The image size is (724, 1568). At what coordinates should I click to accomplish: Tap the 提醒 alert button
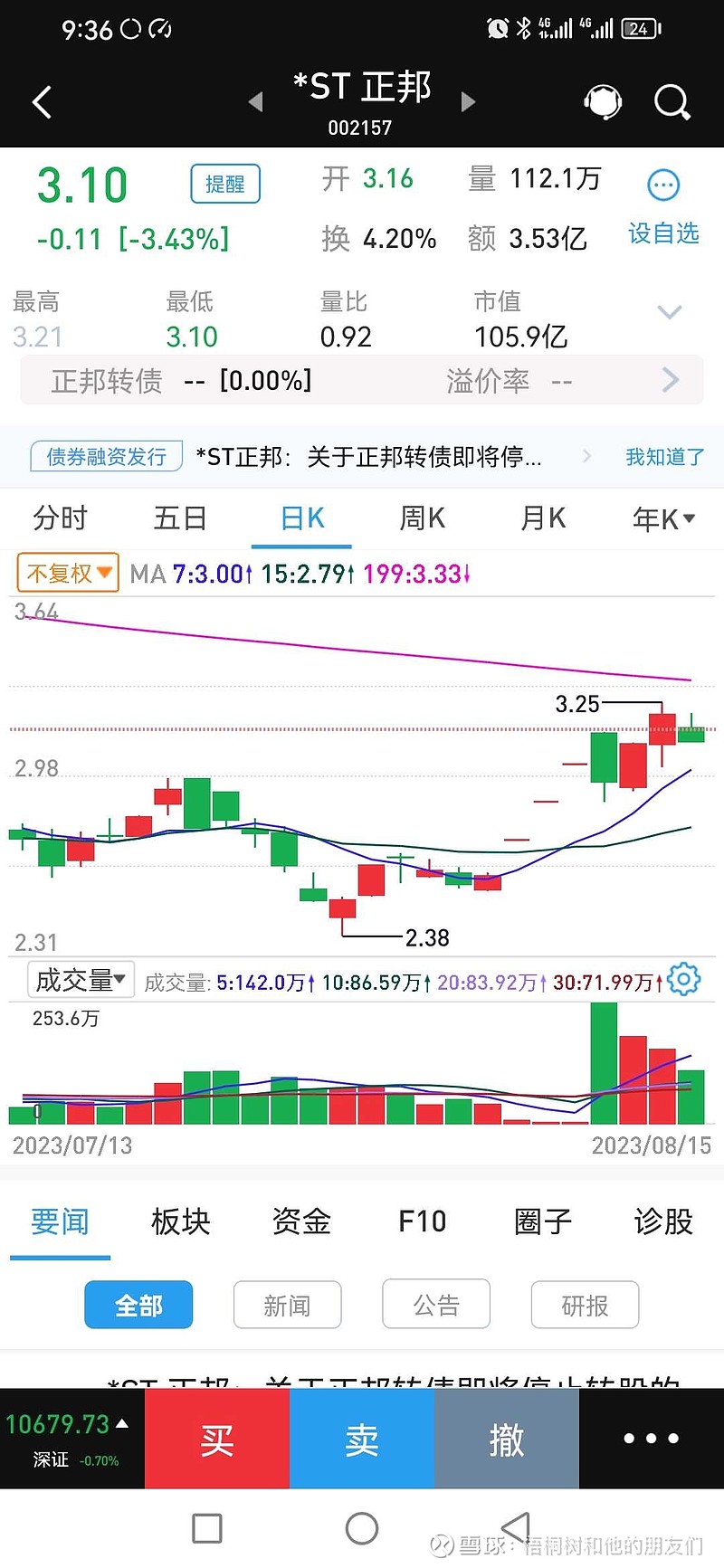225,184
